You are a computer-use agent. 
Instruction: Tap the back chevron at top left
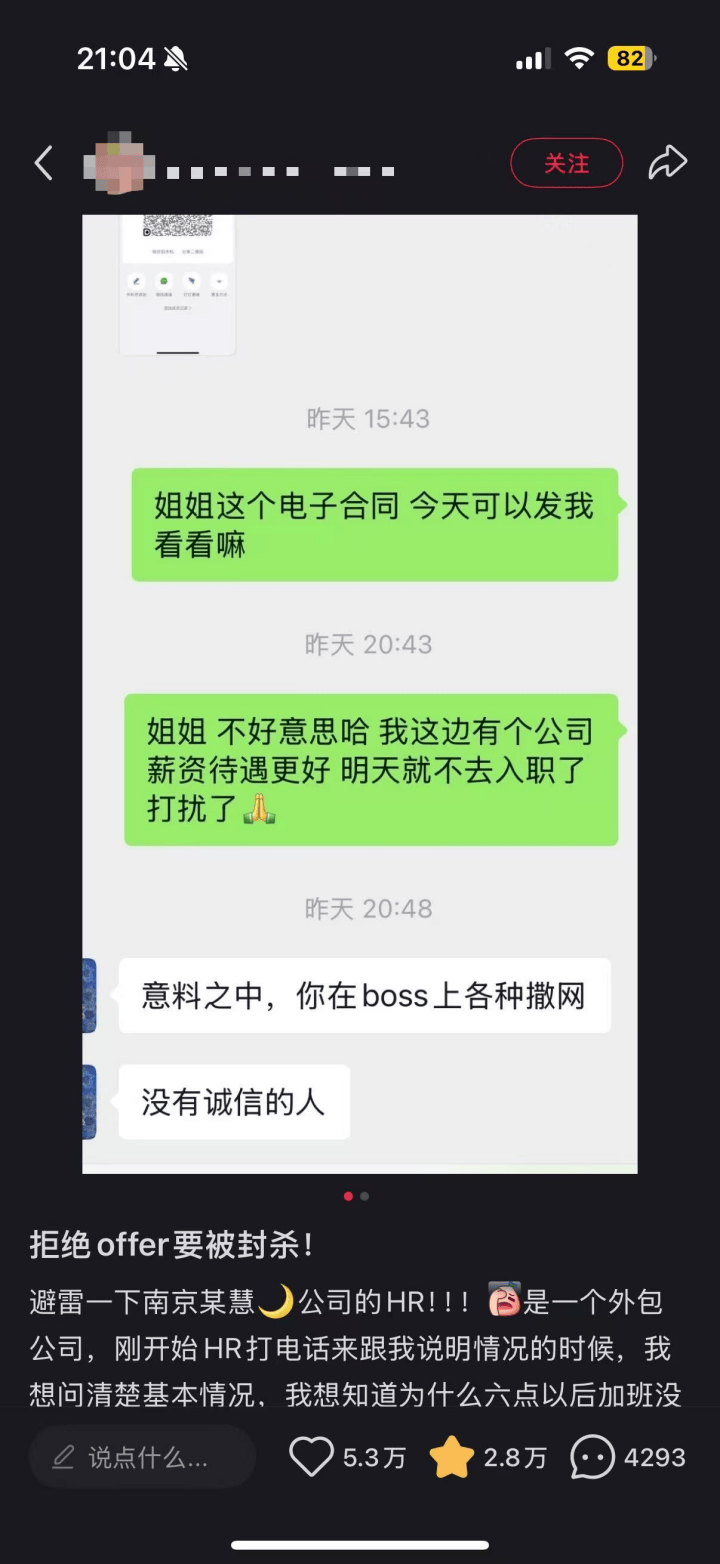42,162
